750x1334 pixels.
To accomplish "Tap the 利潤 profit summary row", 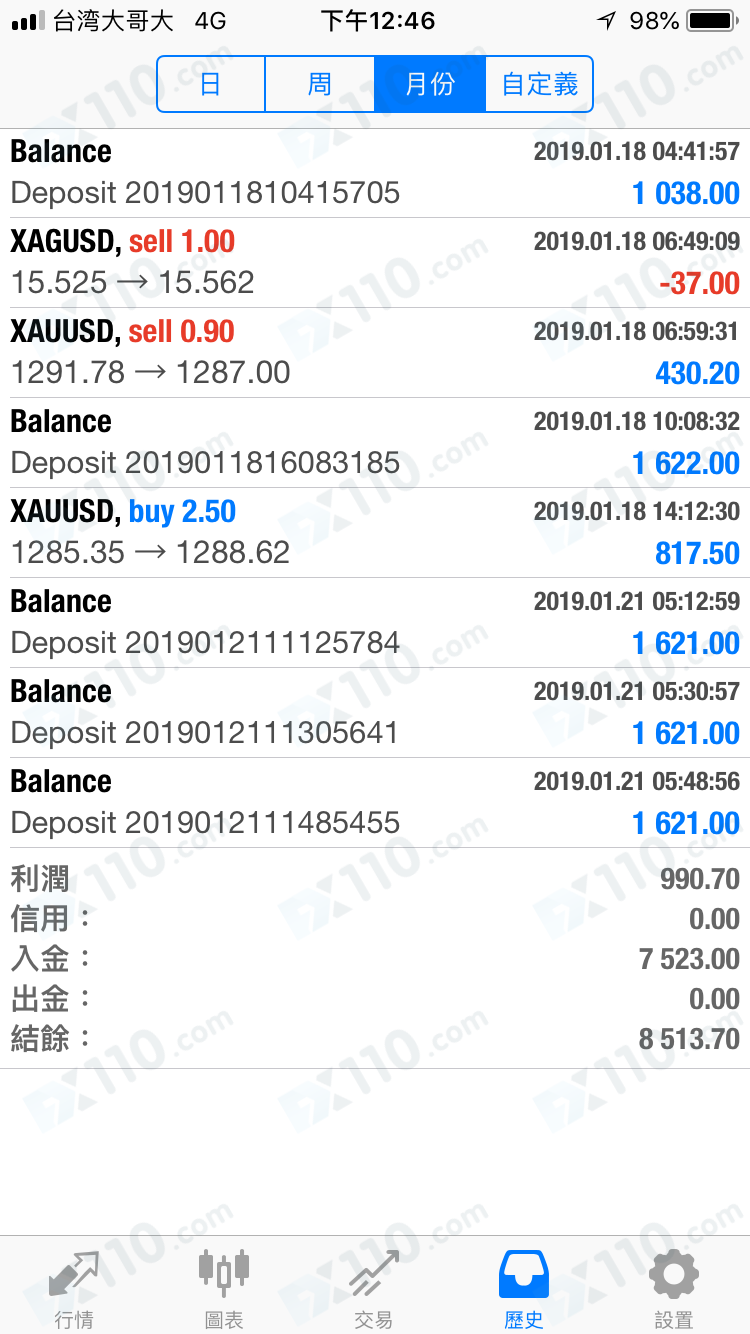I will point(375,879).
